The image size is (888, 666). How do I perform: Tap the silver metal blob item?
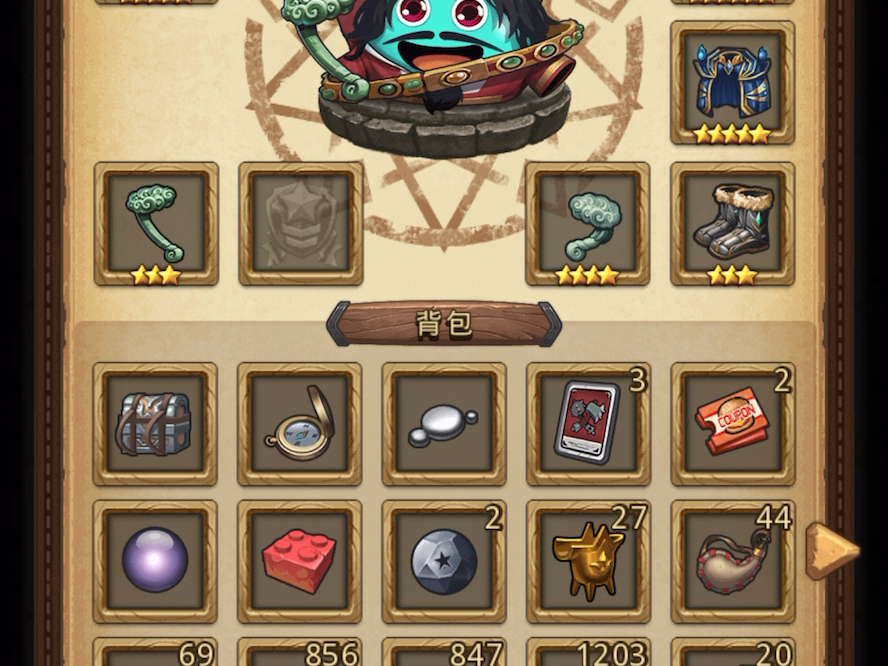click(x=443, y=424)
